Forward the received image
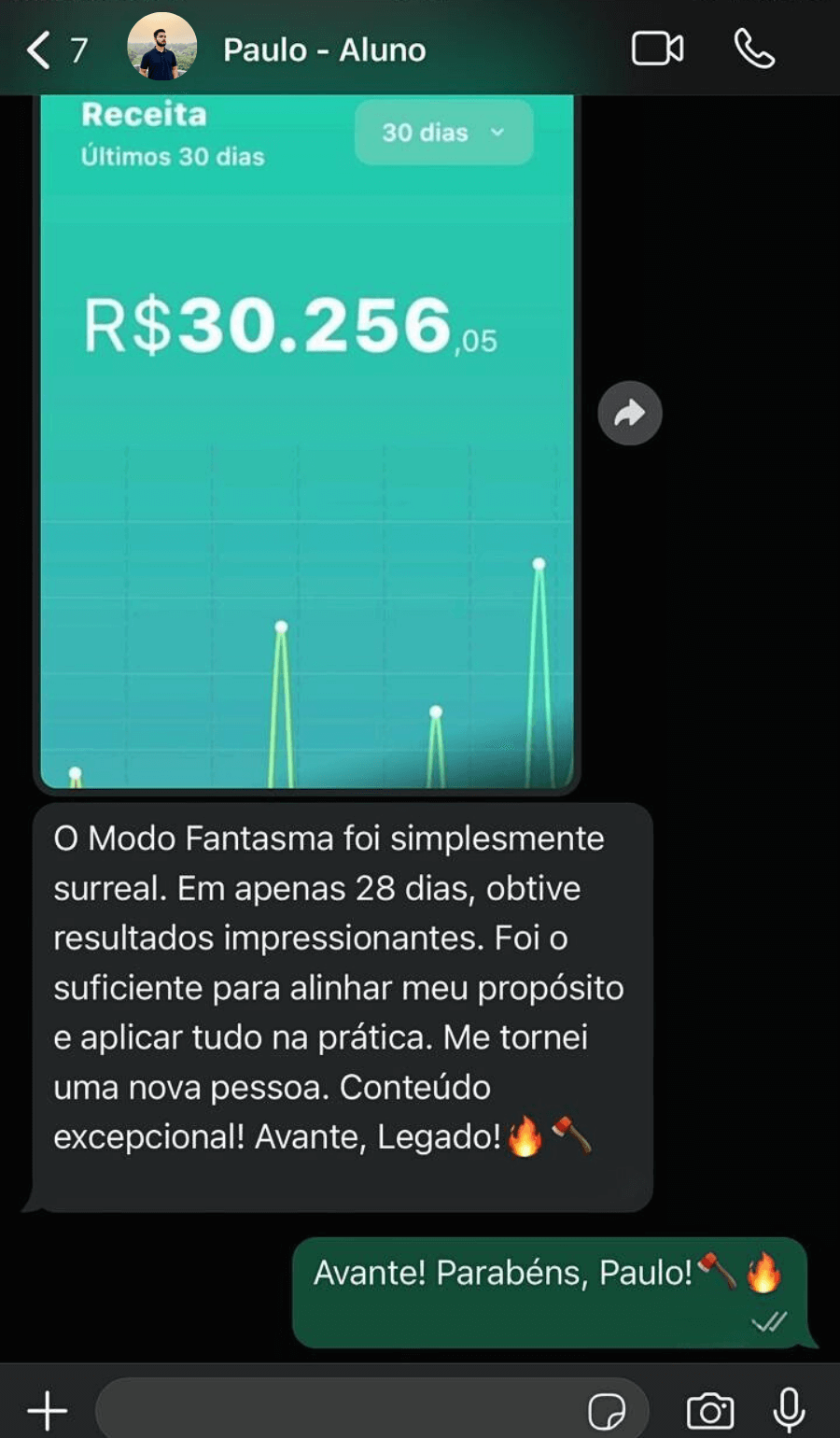This screenshot has height=1438, width=840. (x=630, y=413)
